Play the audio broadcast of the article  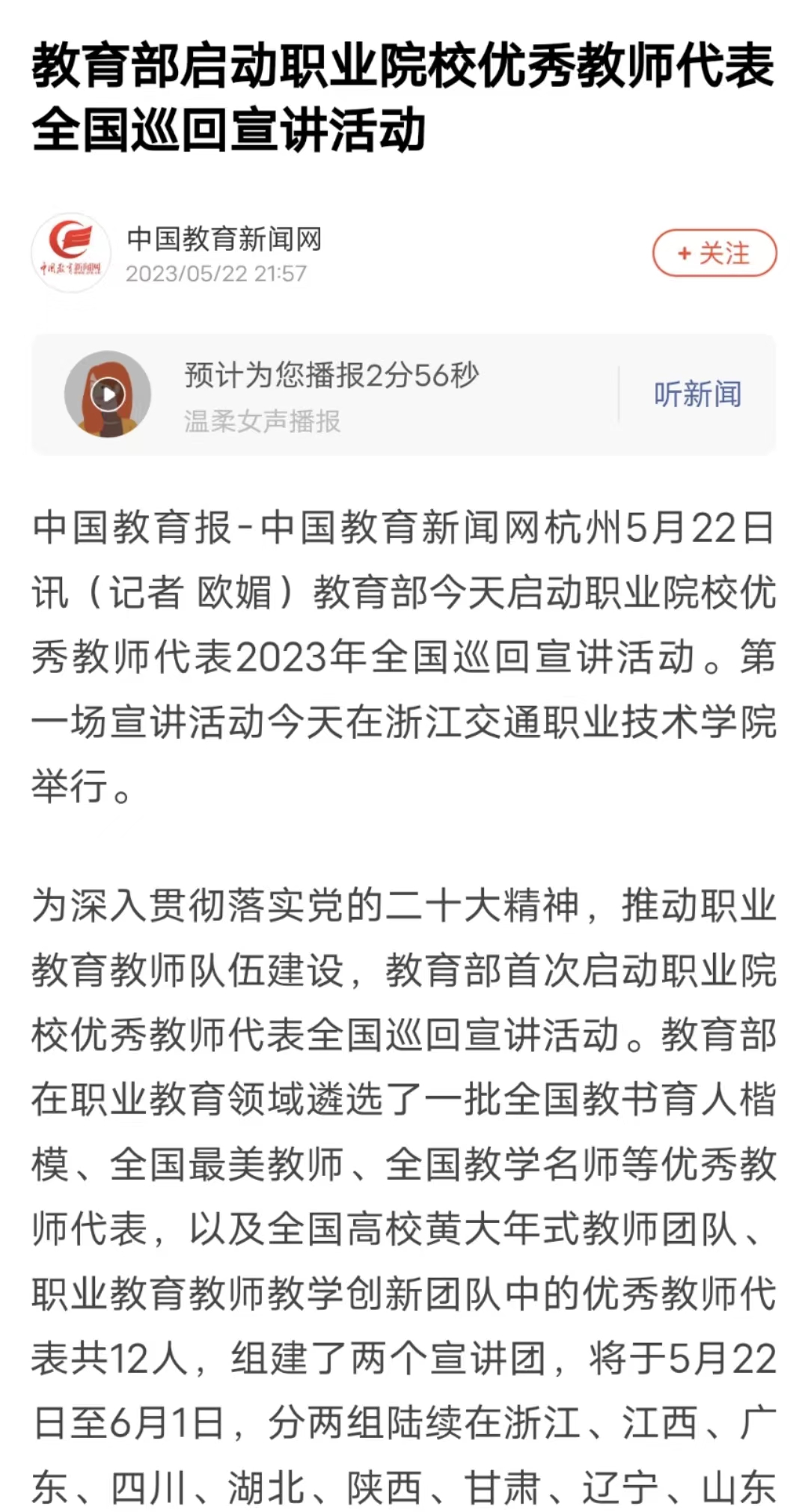click(x=108, y=394)
